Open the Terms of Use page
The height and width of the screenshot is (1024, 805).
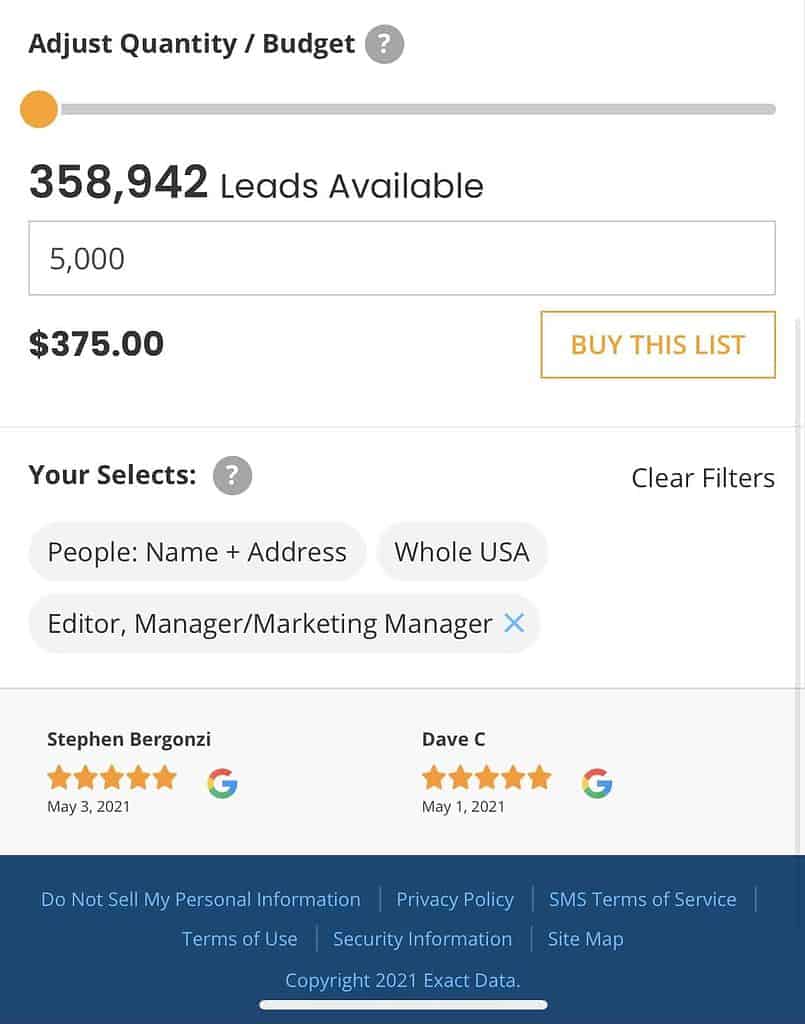pos(239,939)
